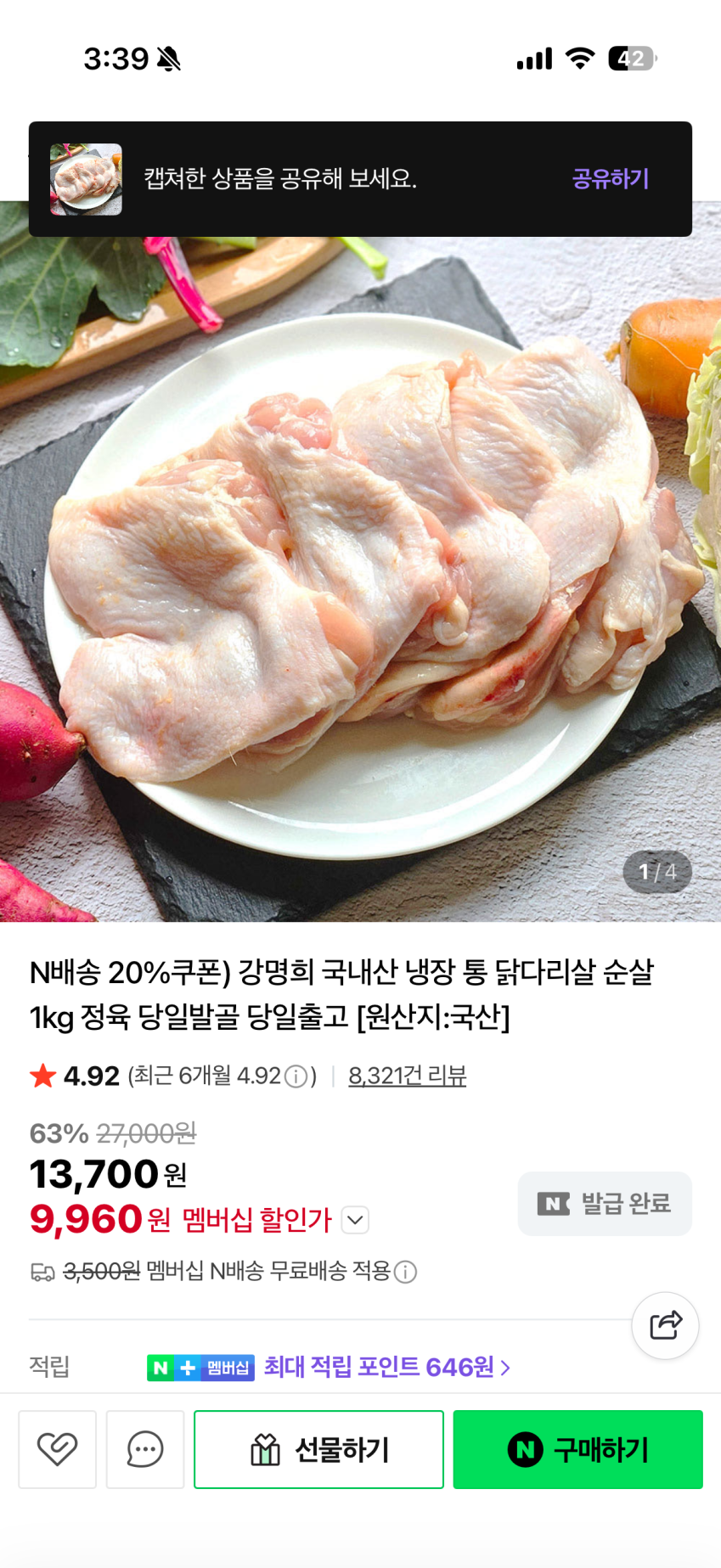Add product to wishlist with heart icon

coord(57,1449)
